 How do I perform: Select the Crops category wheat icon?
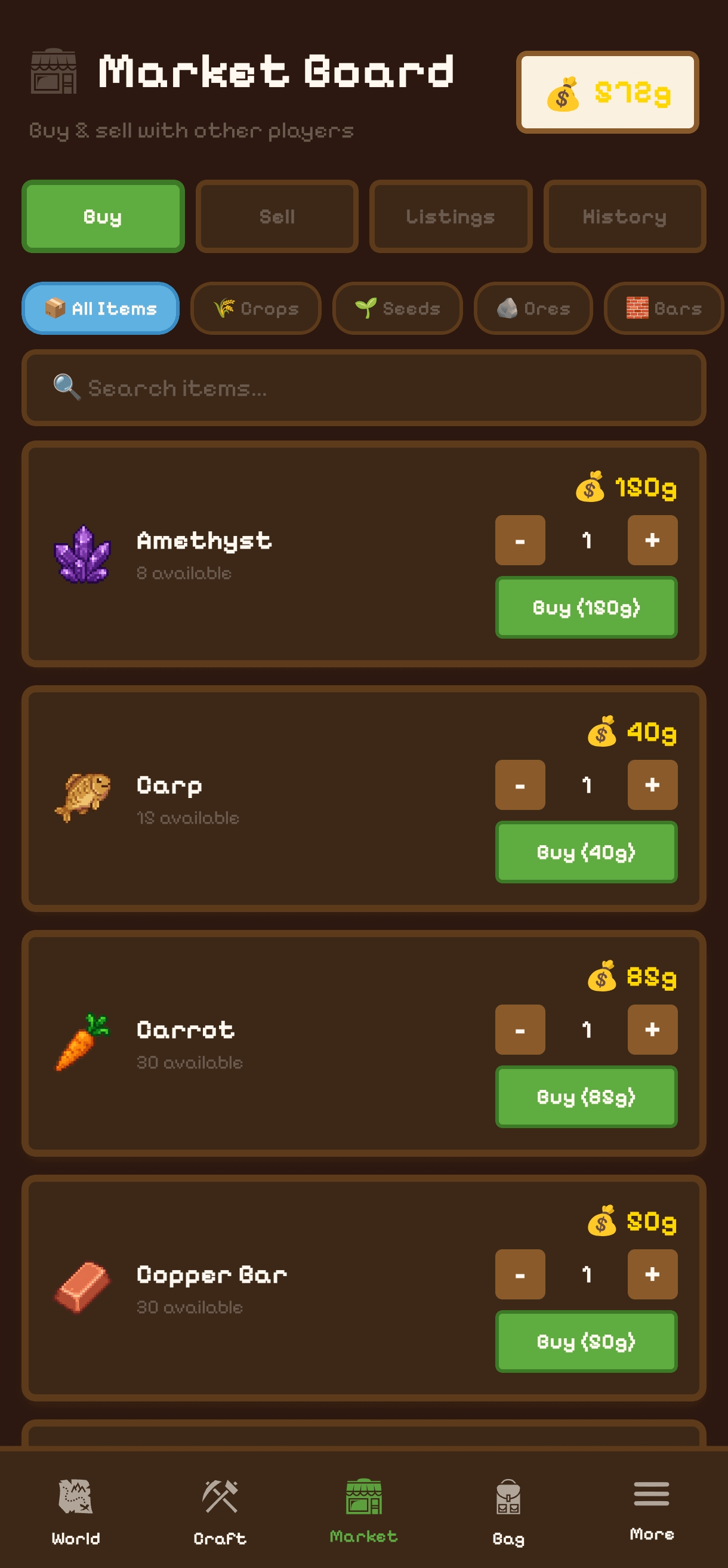point(226,309)
